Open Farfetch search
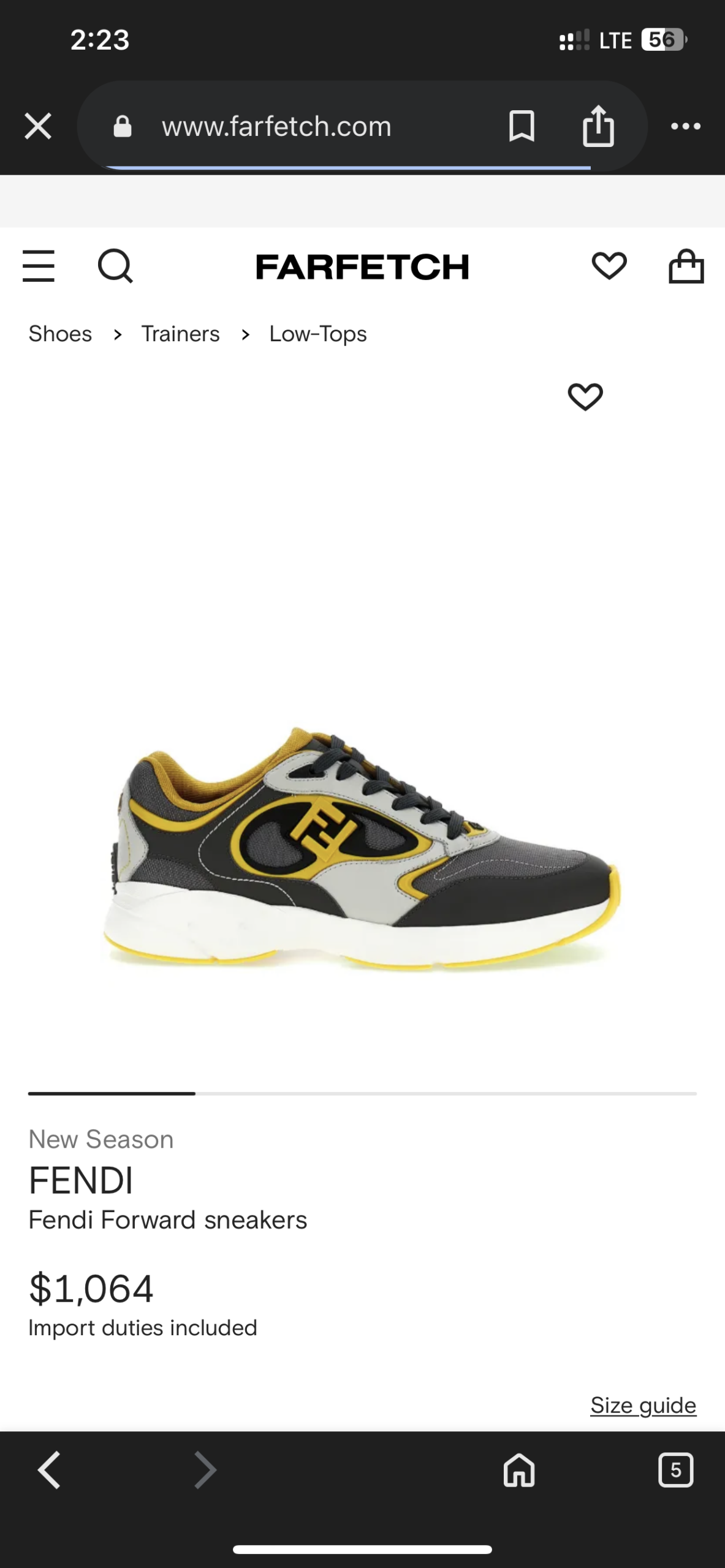This screenshot has width=725, height=1568. [115, 266]
